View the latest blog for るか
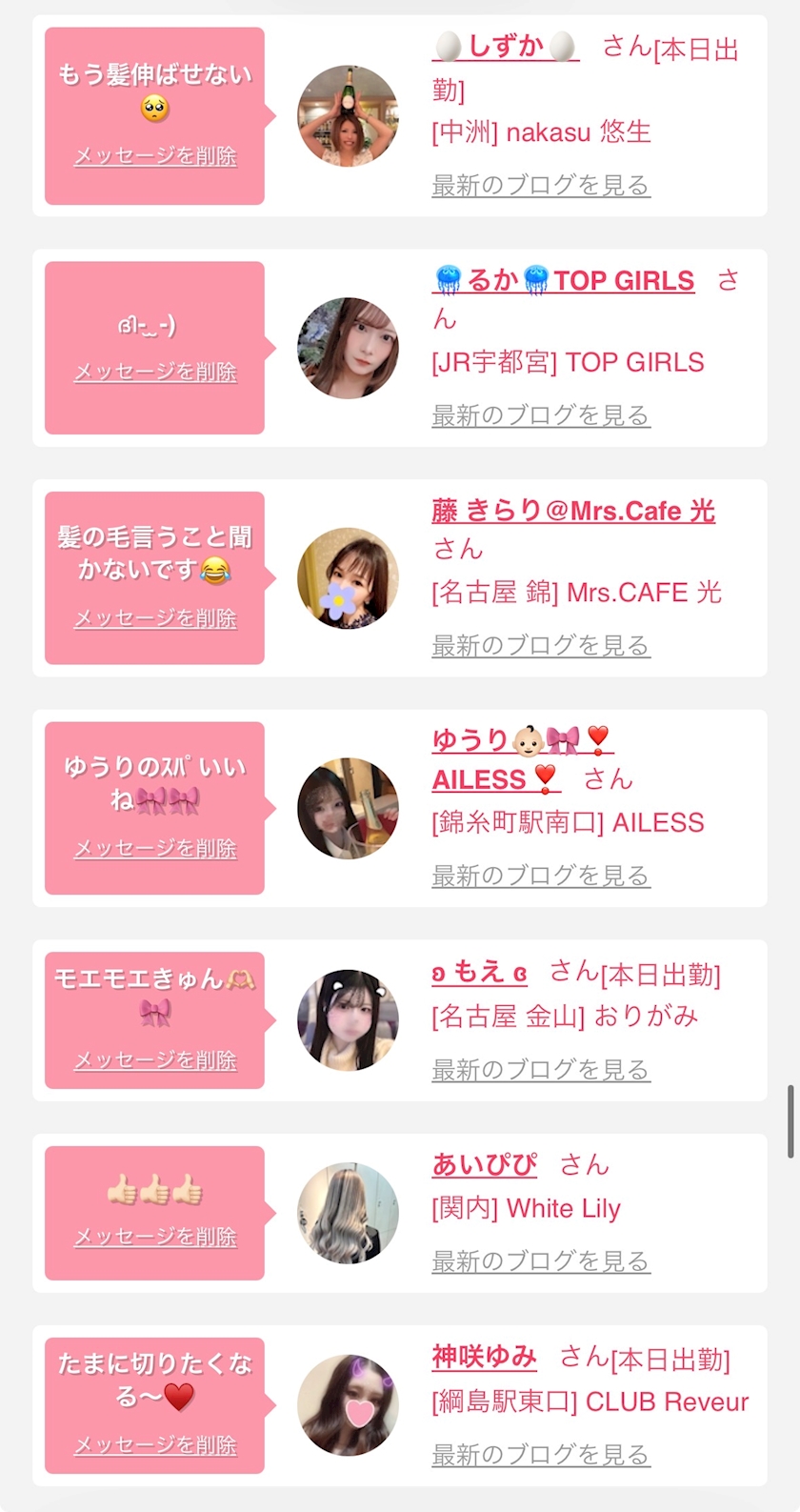This screenshot has width=800, height=1512. 540,415
